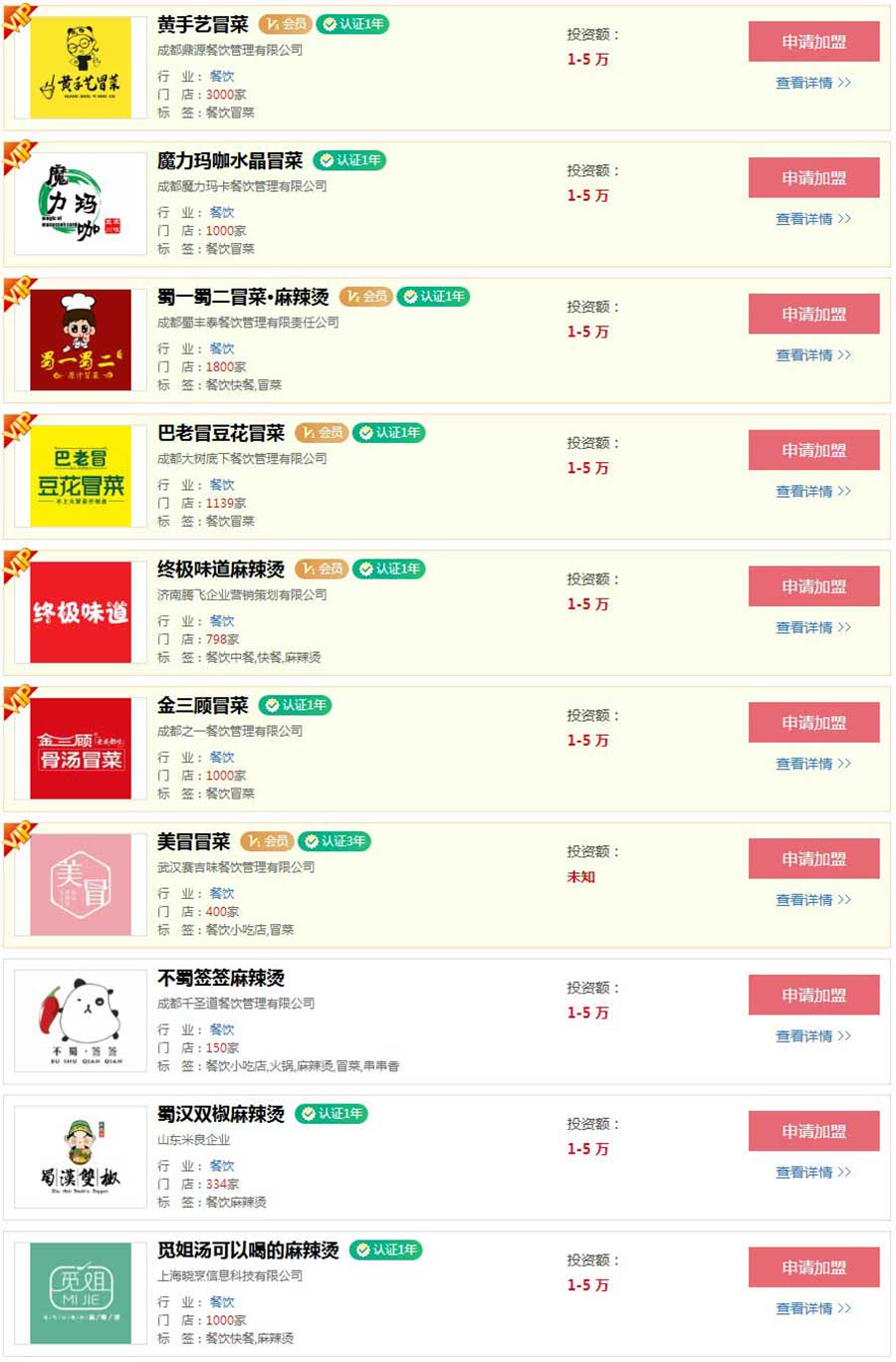Open the 蜀汉双椒麻辣烫 logo tile
Image resolution: width=896 pixels, height=1362 pixels.
(x=81, y=1157)
